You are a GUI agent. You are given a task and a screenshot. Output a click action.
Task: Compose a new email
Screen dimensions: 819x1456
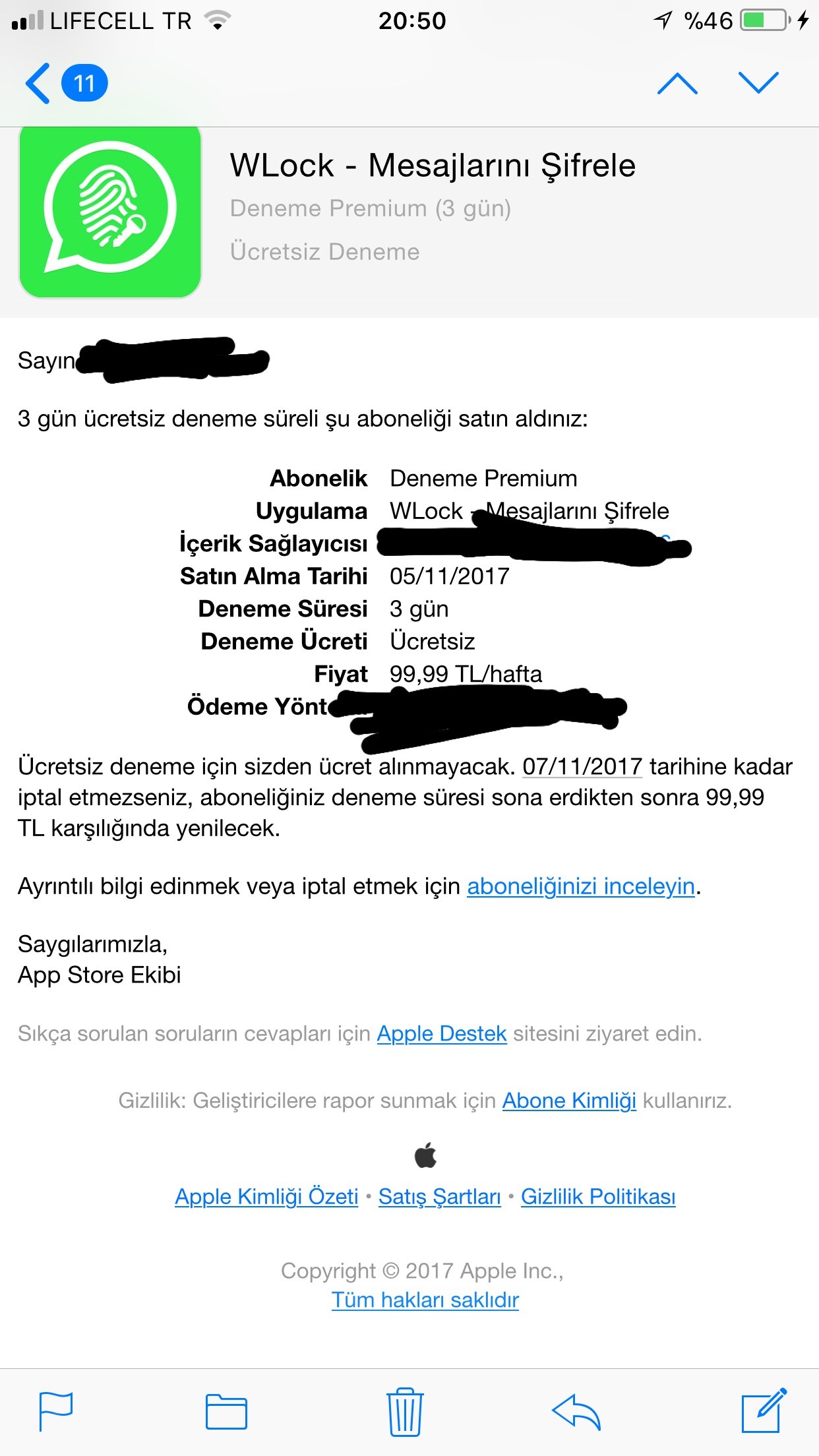(764, 1411)
